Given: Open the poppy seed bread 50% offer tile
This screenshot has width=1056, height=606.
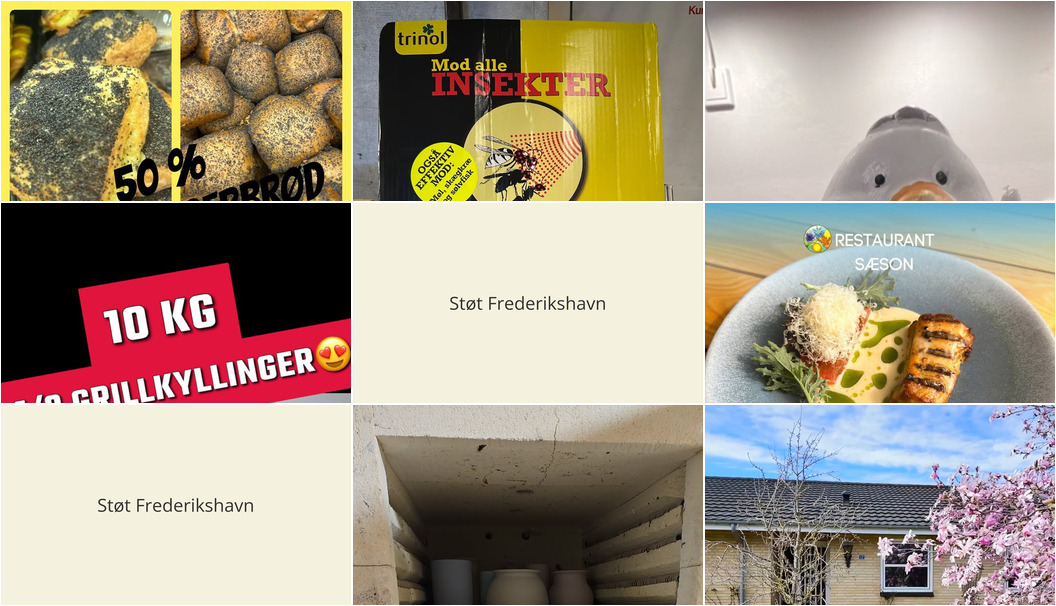Looking at the screenshot, I should (175, 101).
